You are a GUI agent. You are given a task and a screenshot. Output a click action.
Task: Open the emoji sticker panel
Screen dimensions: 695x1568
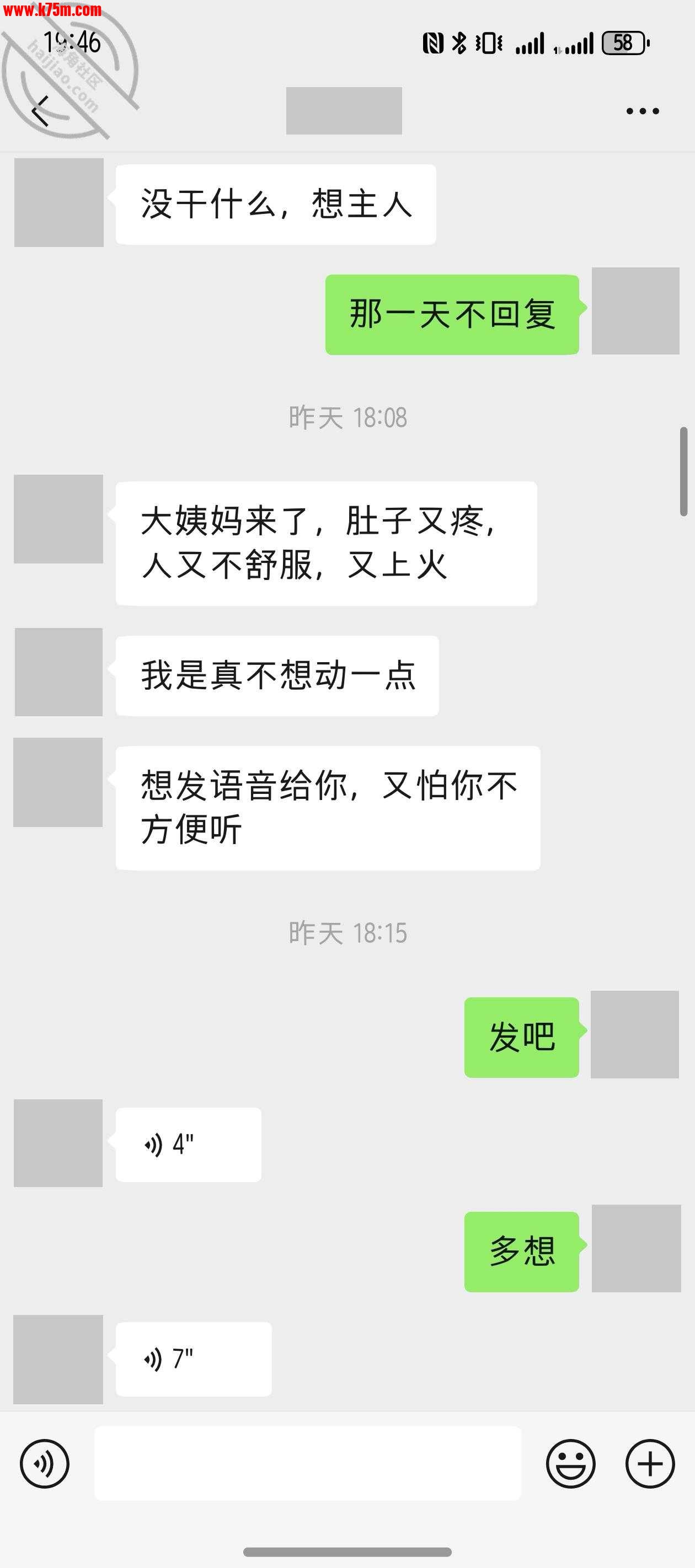[x=570, y=1463]
